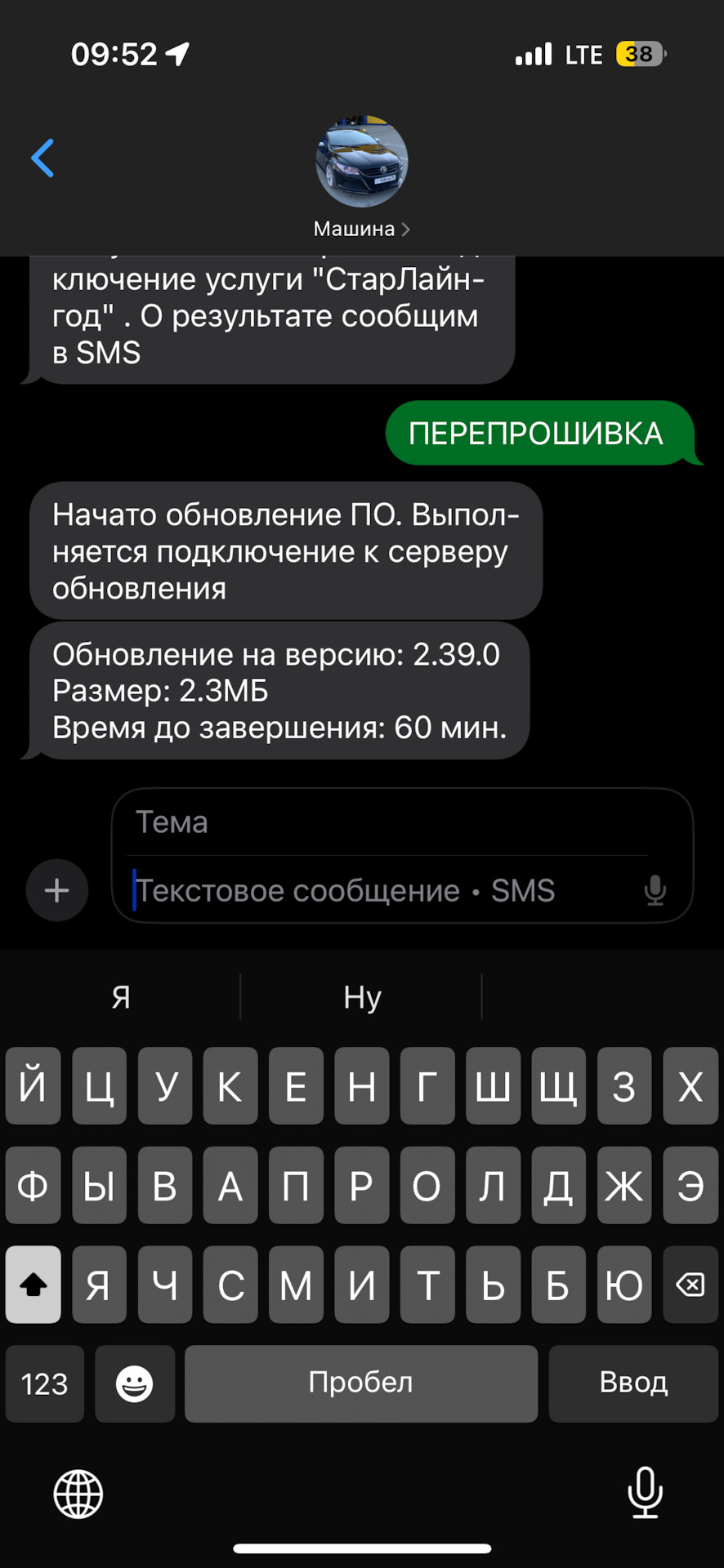Toggle the keyboard shift key

point(34,1285)
